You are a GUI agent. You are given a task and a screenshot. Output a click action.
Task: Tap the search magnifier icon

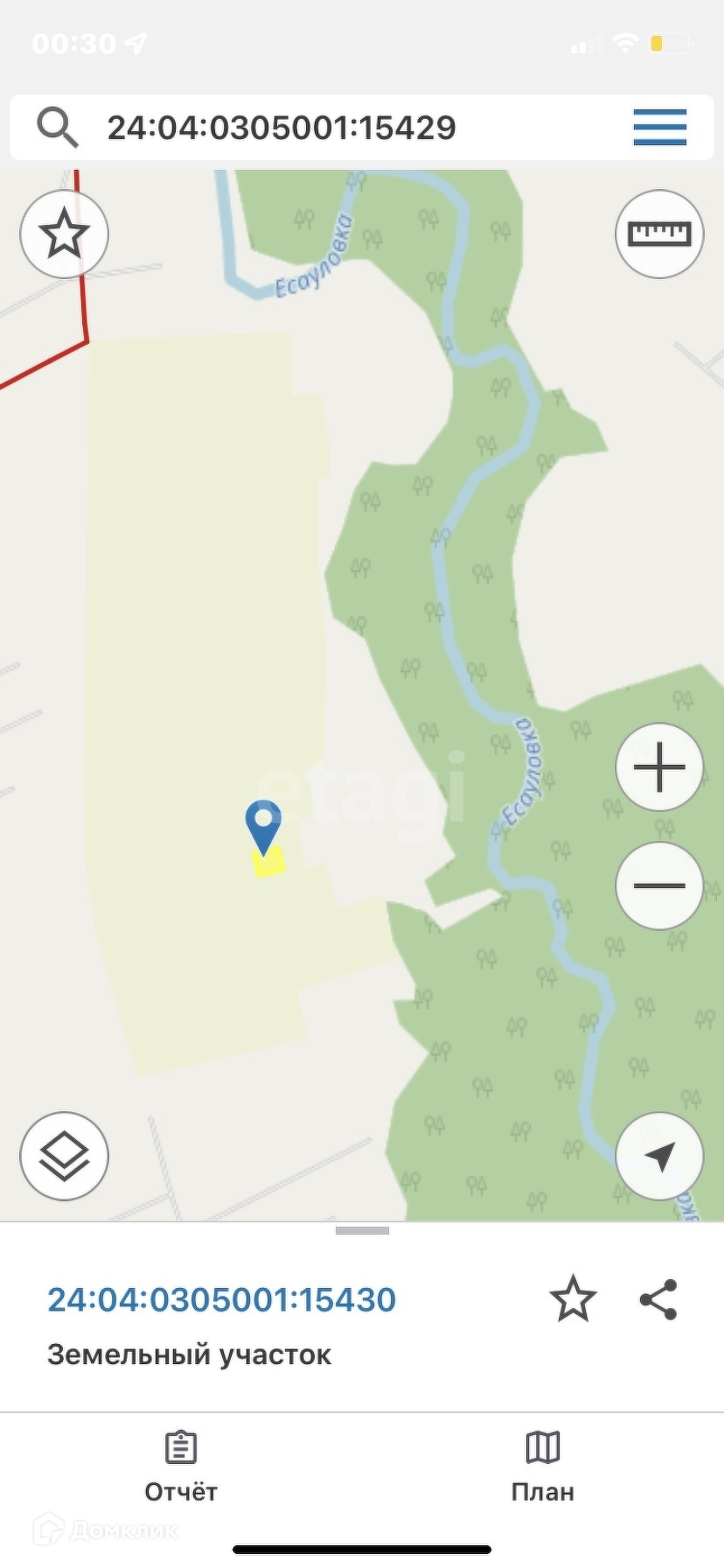[x=58, y=128]
